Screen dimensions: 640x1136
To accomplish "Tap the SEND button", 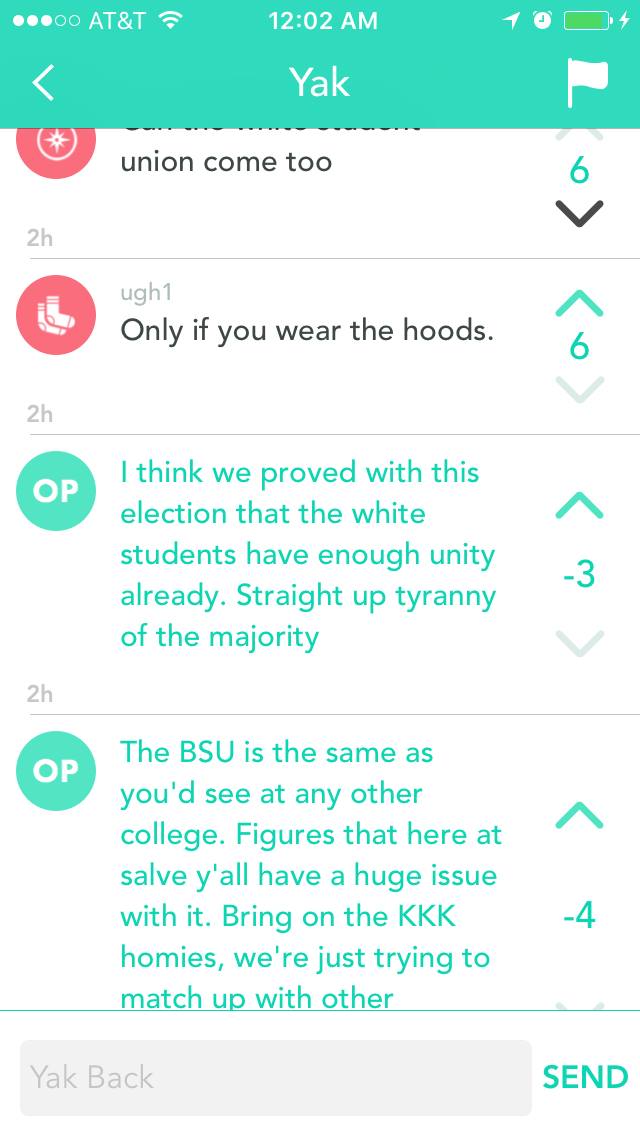I will pyautogui.click(x=585, y=1077).
